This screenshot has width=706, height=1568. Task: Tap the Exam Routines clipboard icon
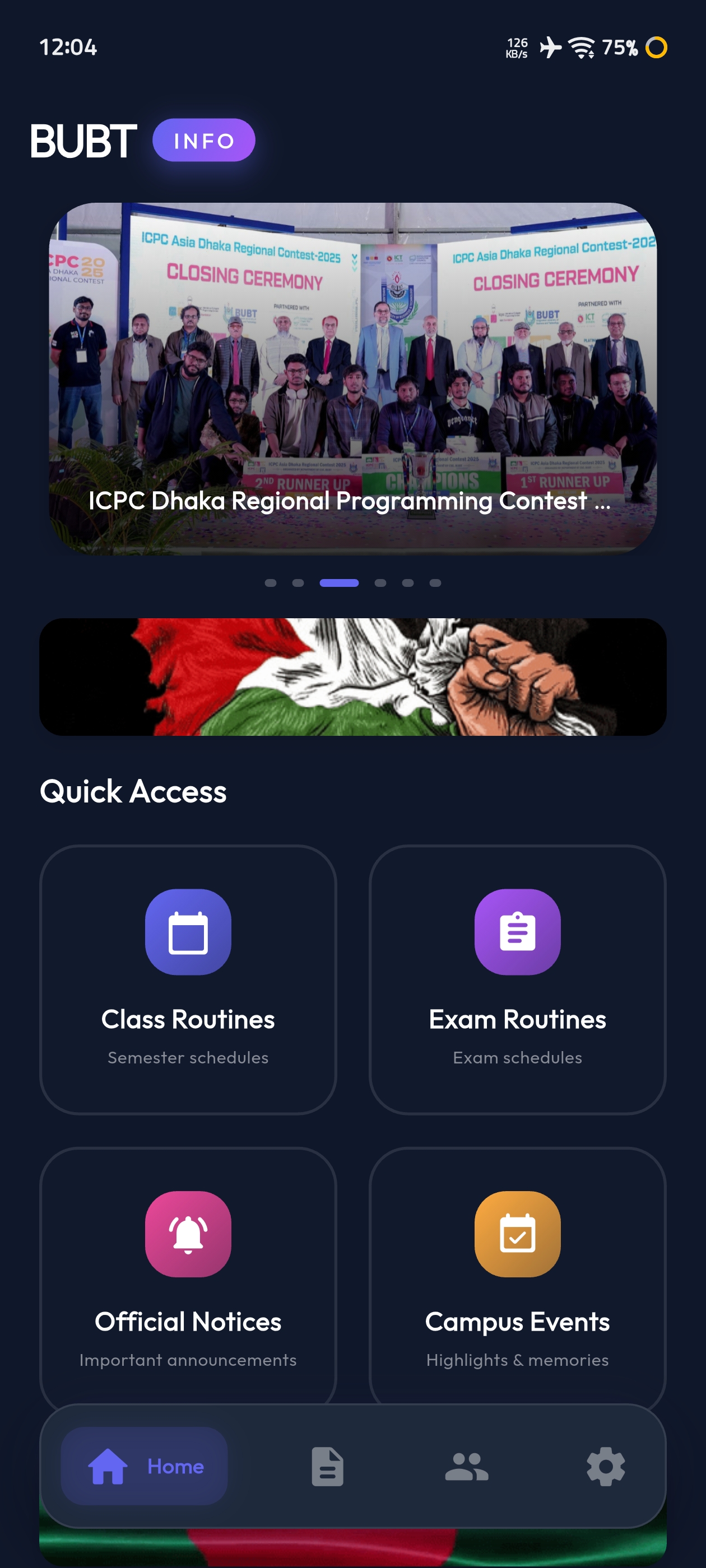(517, 931)
